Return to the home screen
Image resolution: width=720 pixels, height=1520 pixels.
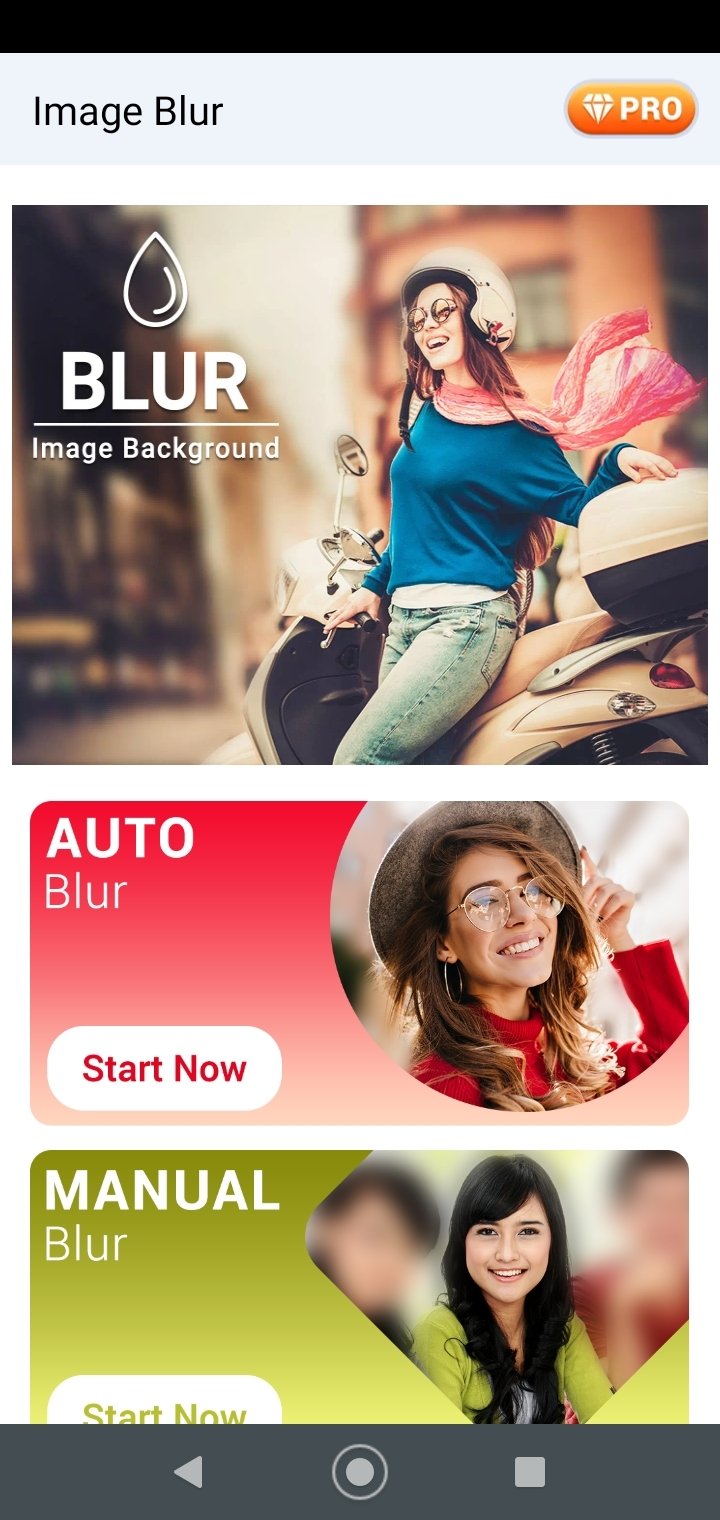(360, 1472)
